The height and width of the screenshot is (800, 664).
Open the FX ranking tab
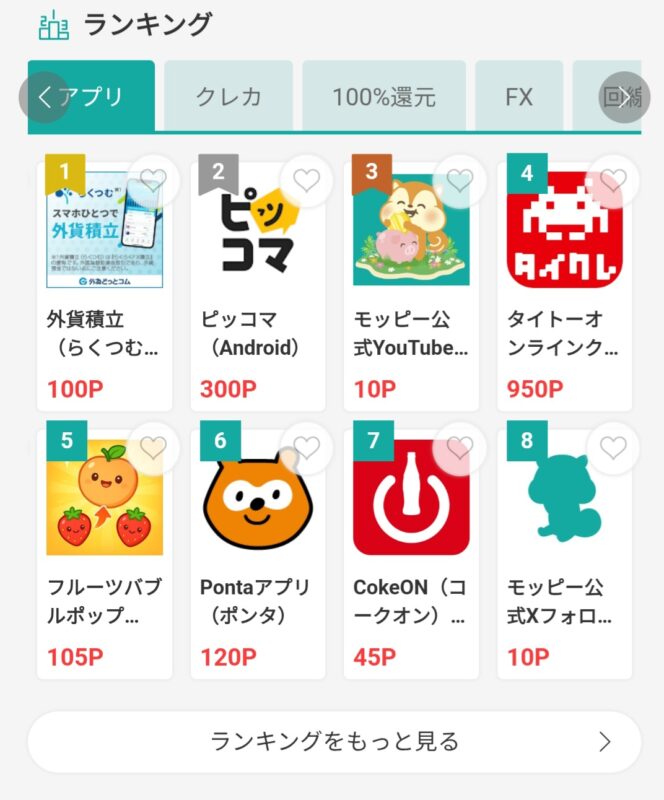[x=519, y=97]
